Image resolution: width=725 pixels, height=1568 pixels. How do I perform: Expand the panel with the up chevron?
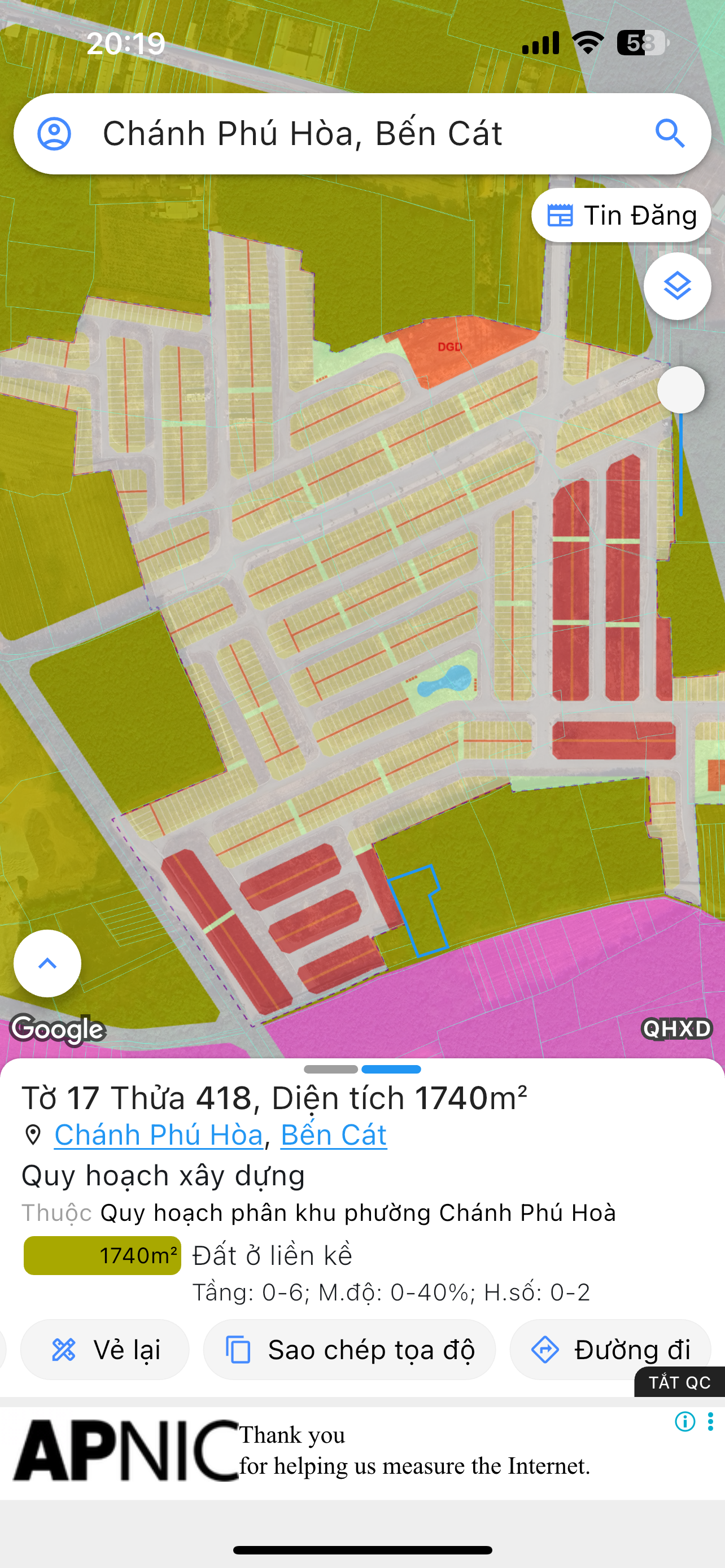coord(47,963)
